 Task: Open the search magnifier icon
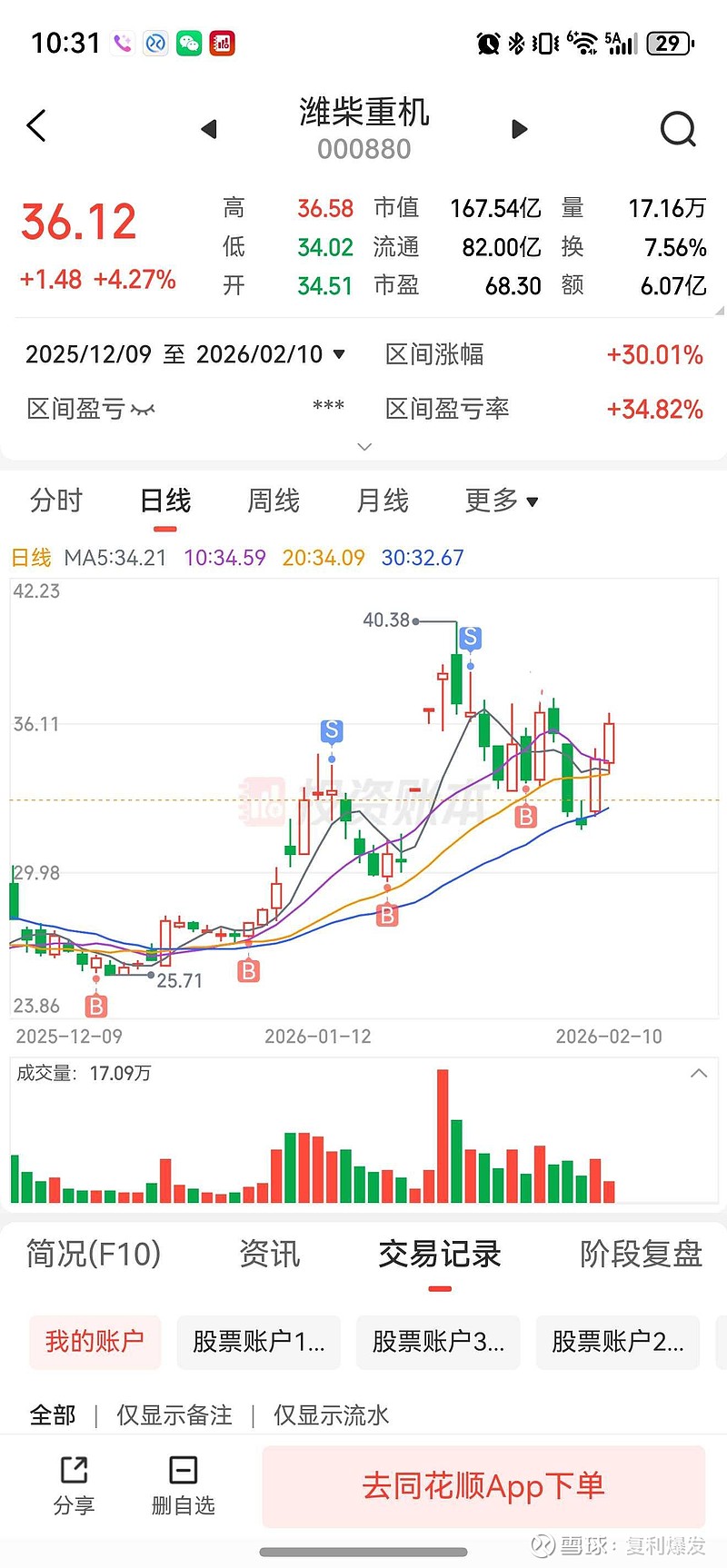click(679, 128)
